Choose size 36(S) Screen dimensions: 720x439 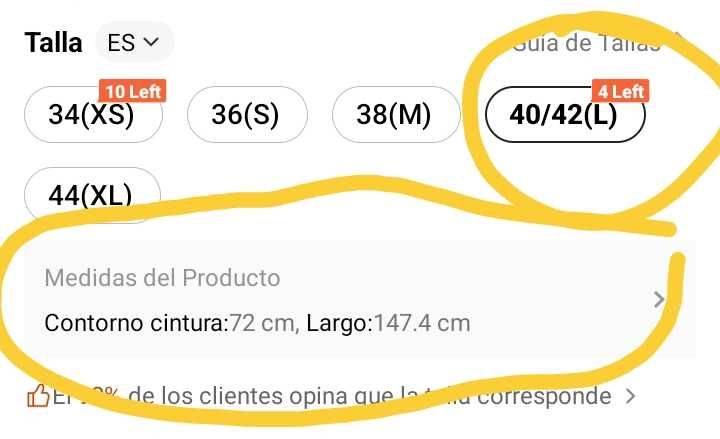click(246, 115)
